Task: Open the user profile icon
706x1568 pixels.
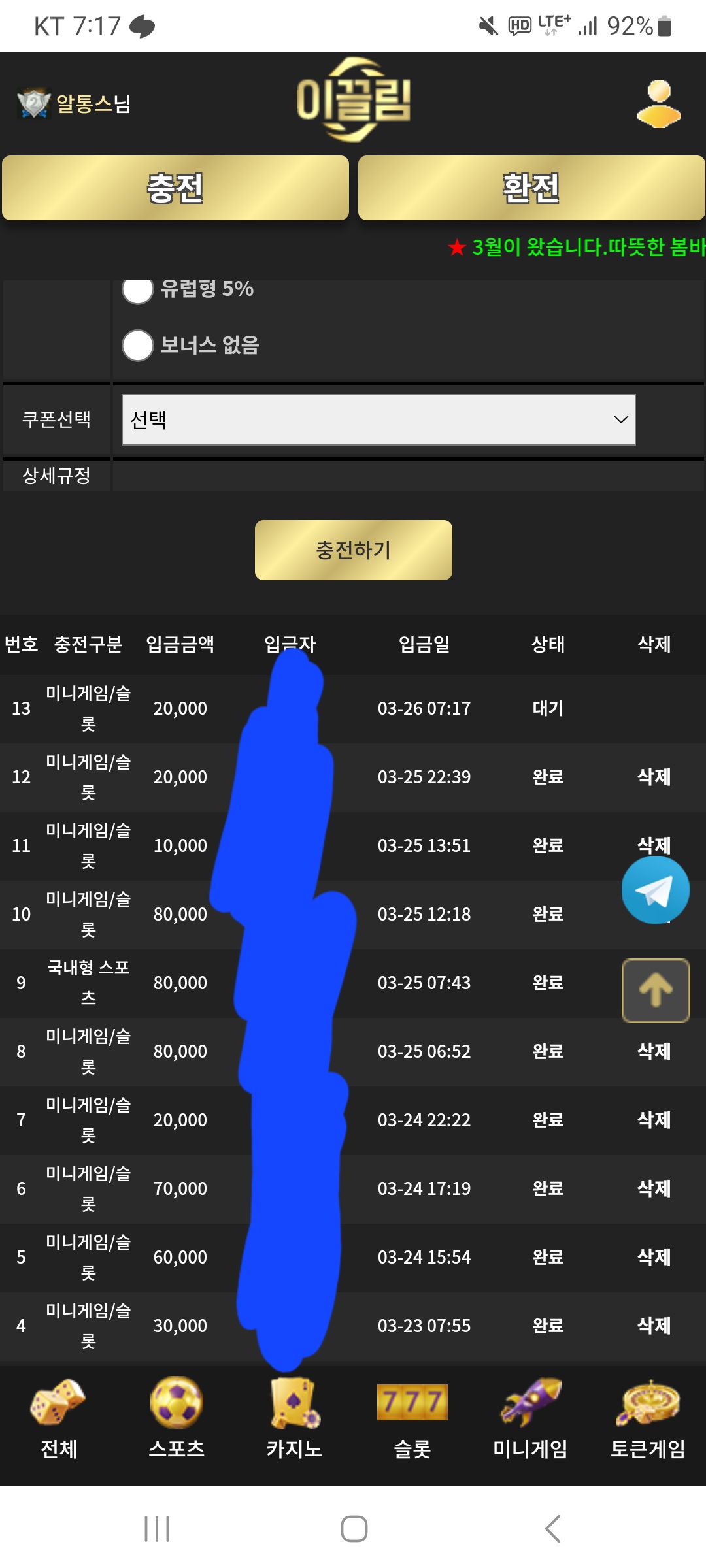Action: click(659, 103)
